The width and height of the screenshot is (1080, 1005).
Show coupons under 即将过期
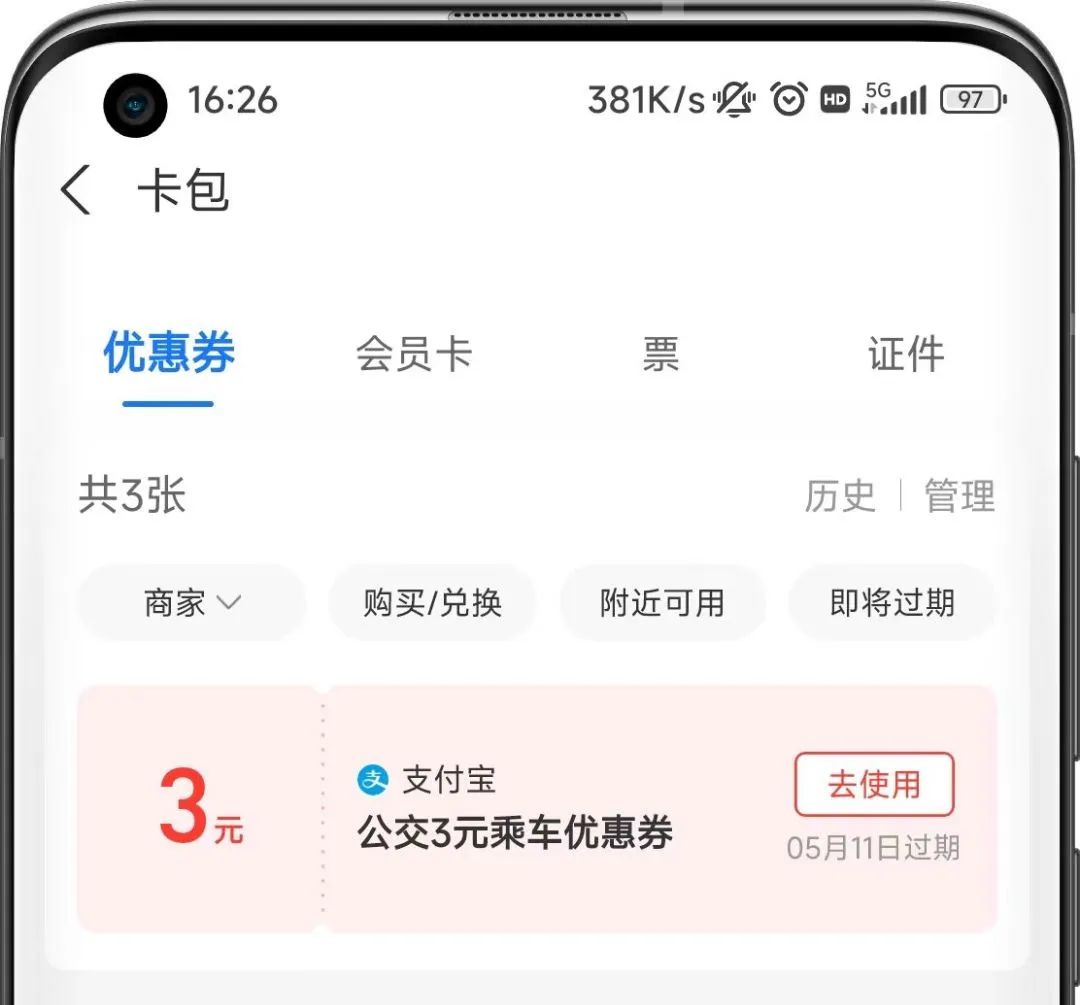tap(892, 603)
